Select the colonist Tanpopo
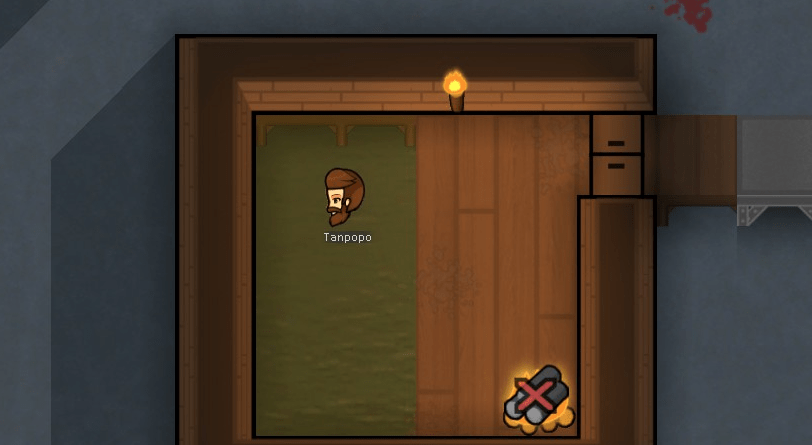This screenshot has width=812, height=445. point(343,196)
